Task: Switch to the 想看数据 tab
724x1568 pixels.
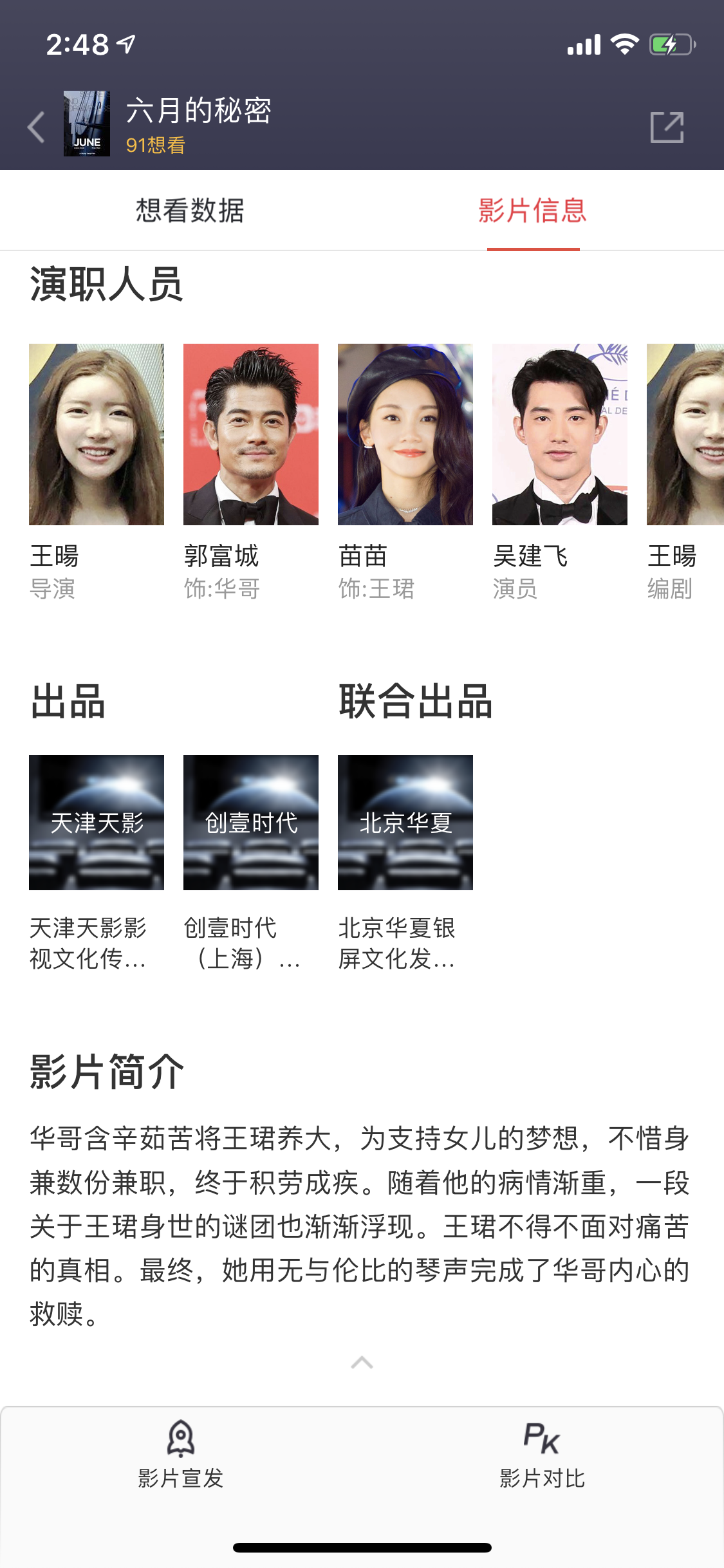Action: (x=190, y=210)
